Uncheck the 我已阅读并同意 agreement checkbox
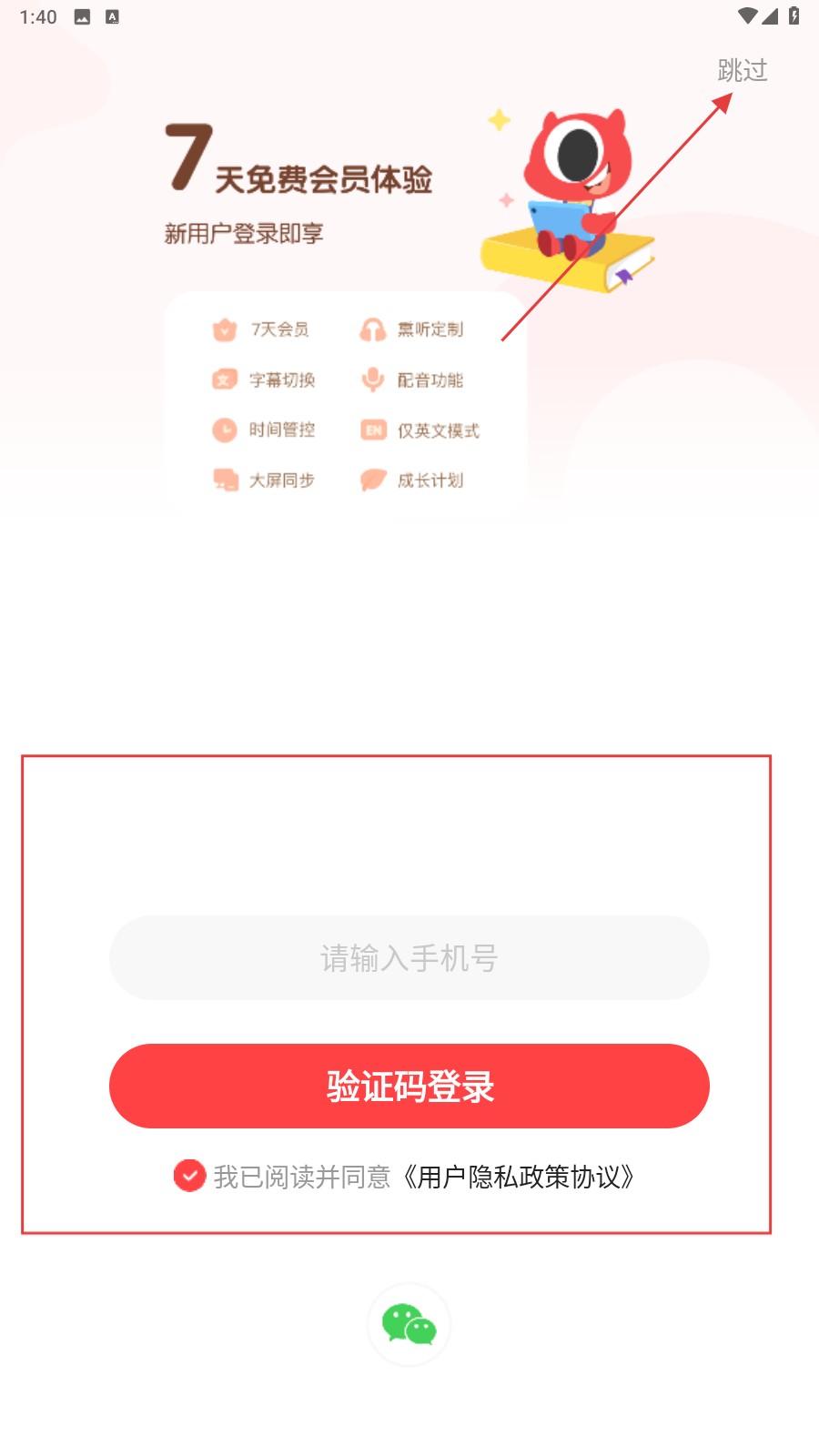Viewport: 819px width, 1456px height. (189, 1176)
